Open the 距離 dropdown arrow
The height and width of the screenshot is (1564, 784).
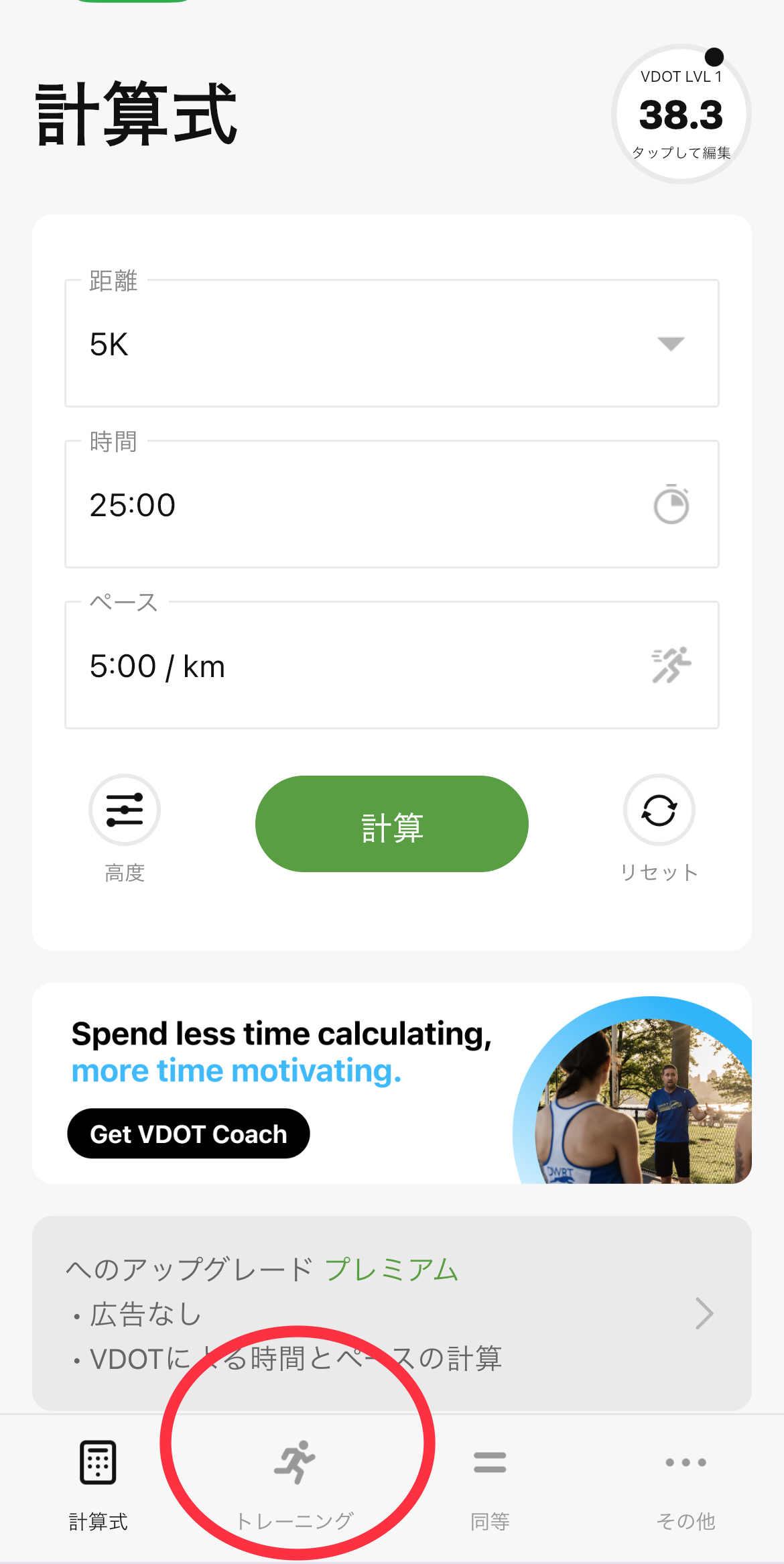tap(672, 344)
